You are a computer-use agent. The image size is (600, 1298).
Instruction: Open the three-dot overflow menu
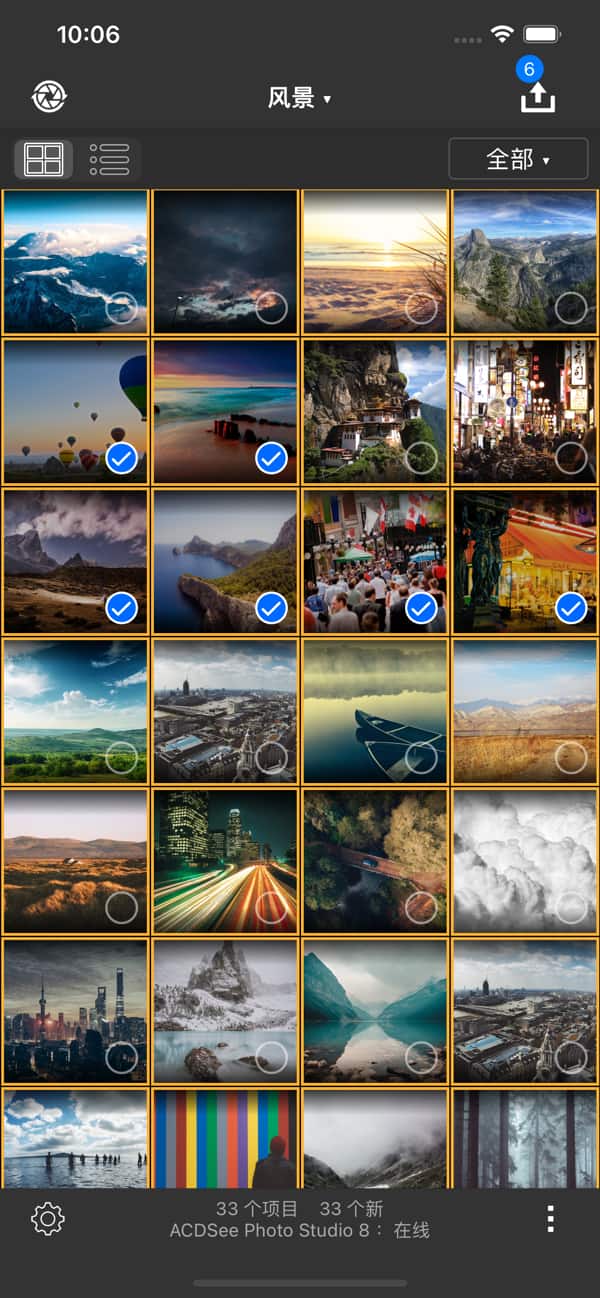pos(550,1219)
